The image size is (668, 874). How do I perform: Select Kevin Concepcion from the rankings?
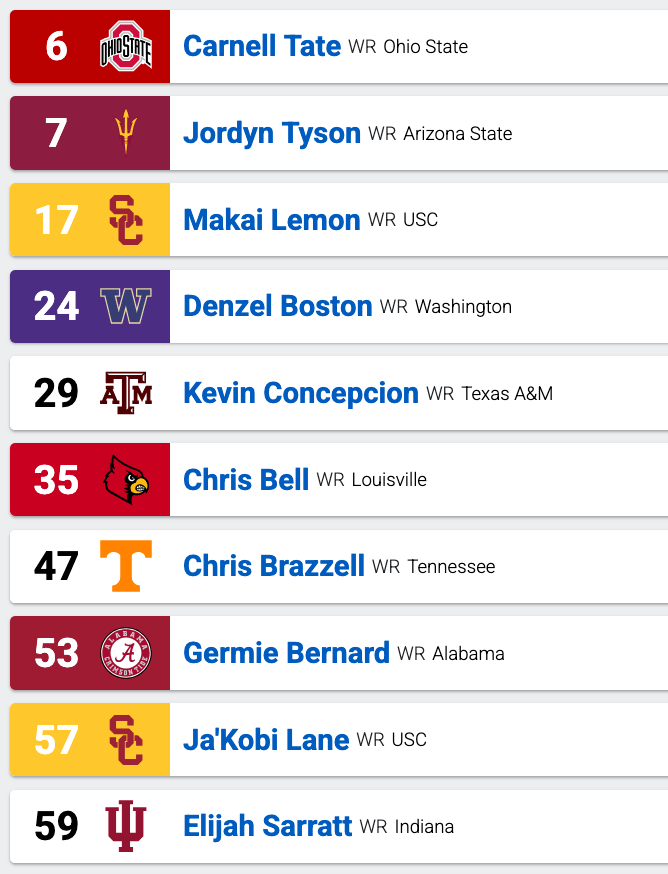pos(300,393)
